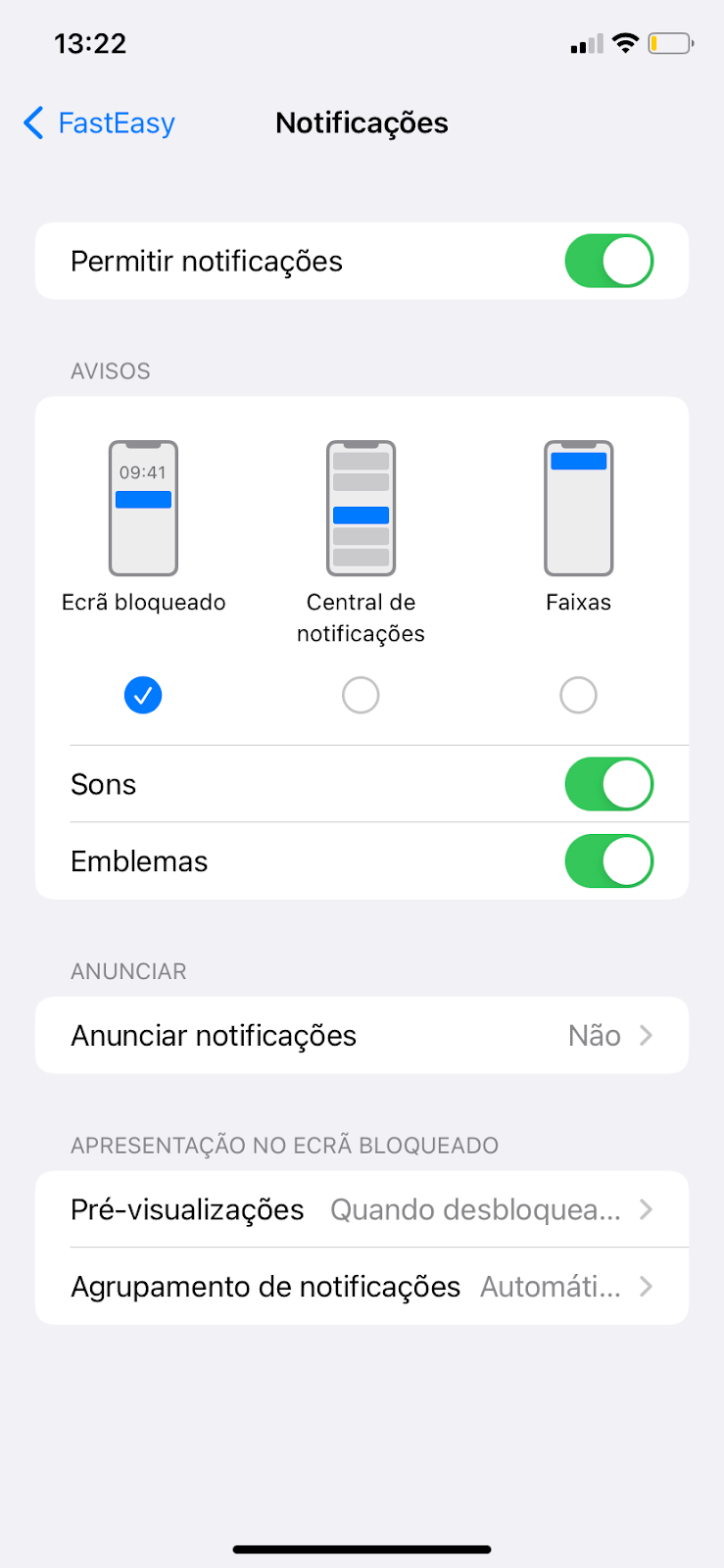Uncheck the Ecrã bloqueado alert option
The image size is (724, 1568).
[143, 695]
